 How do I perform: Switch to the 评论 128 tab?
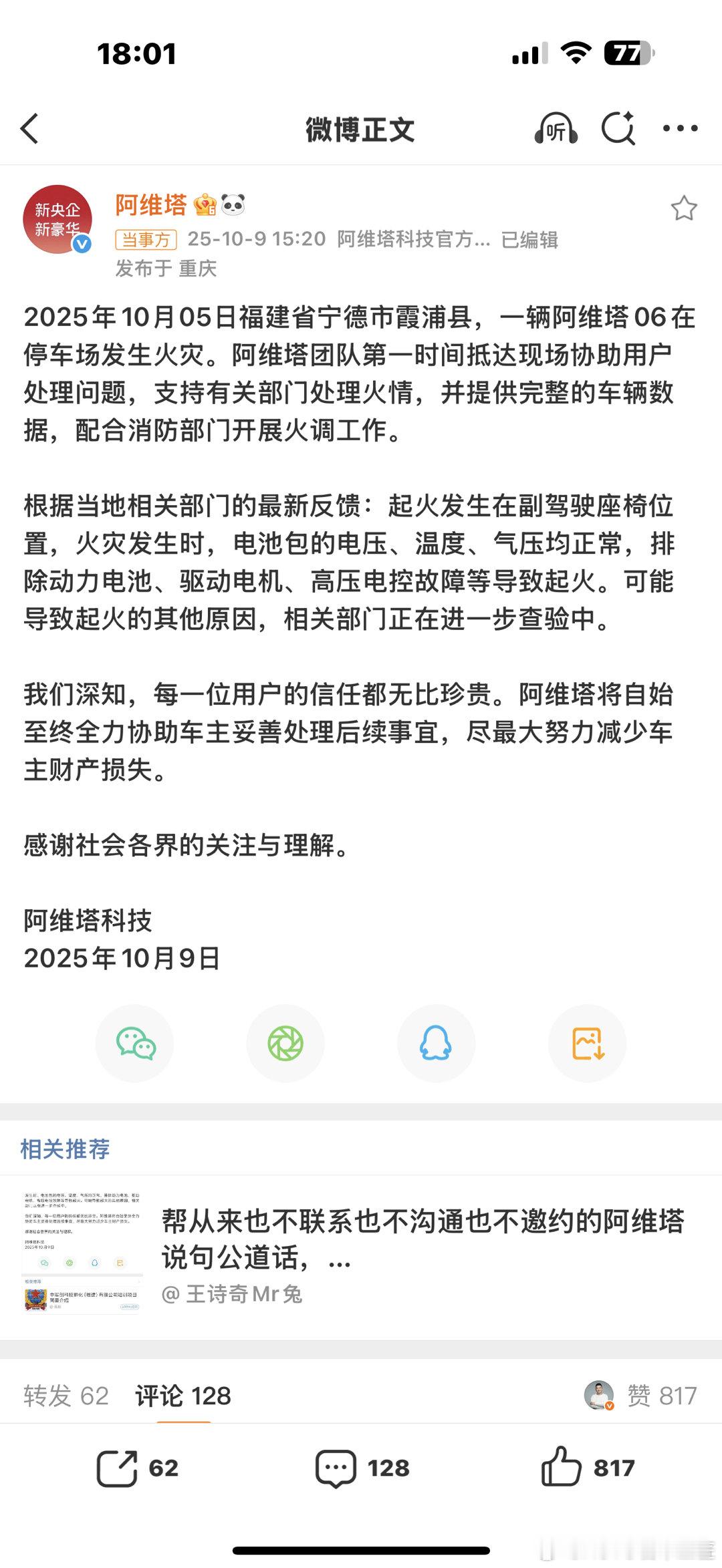(183, 1396)
